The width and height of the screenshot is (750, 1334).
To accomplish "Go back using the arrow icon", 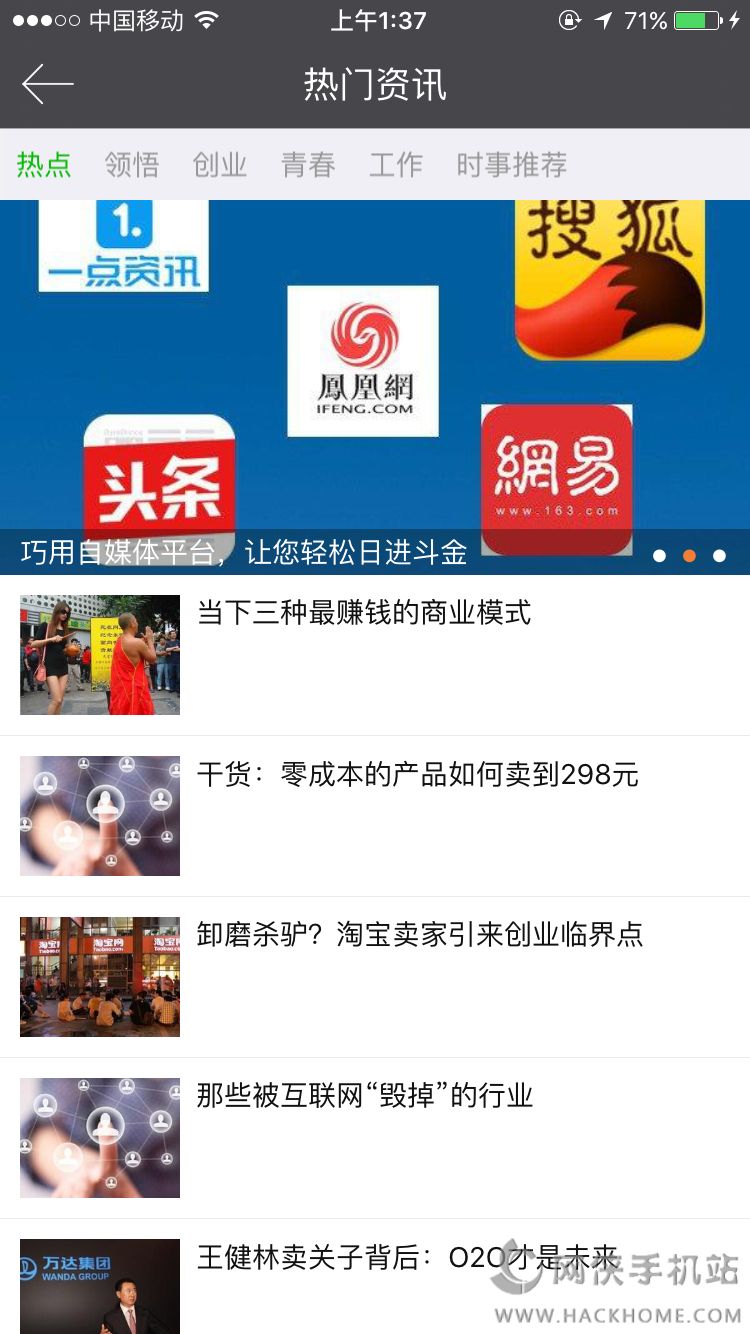I will (x=48, y=85).
